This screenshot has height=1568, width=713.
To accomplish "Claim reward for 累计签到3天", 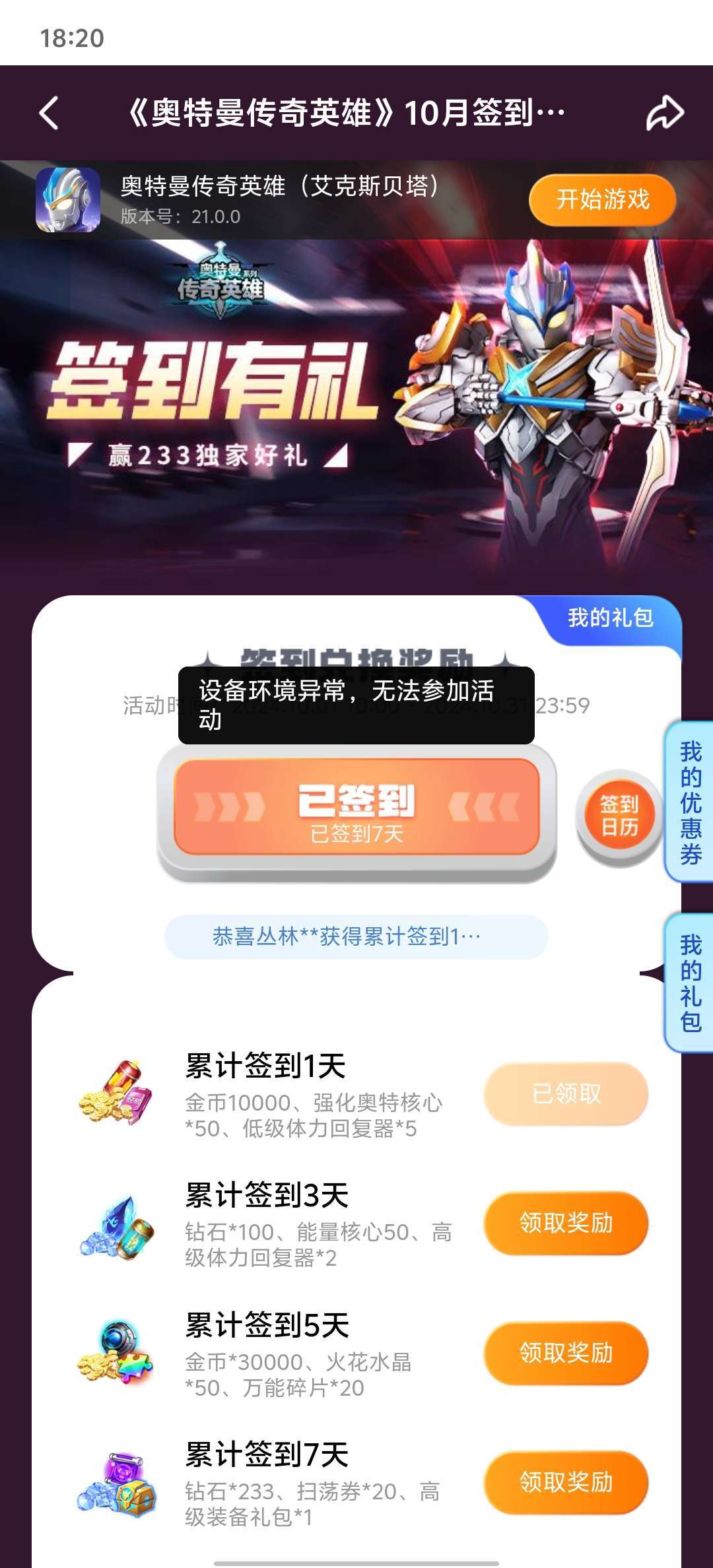I will click(566, 1223).
